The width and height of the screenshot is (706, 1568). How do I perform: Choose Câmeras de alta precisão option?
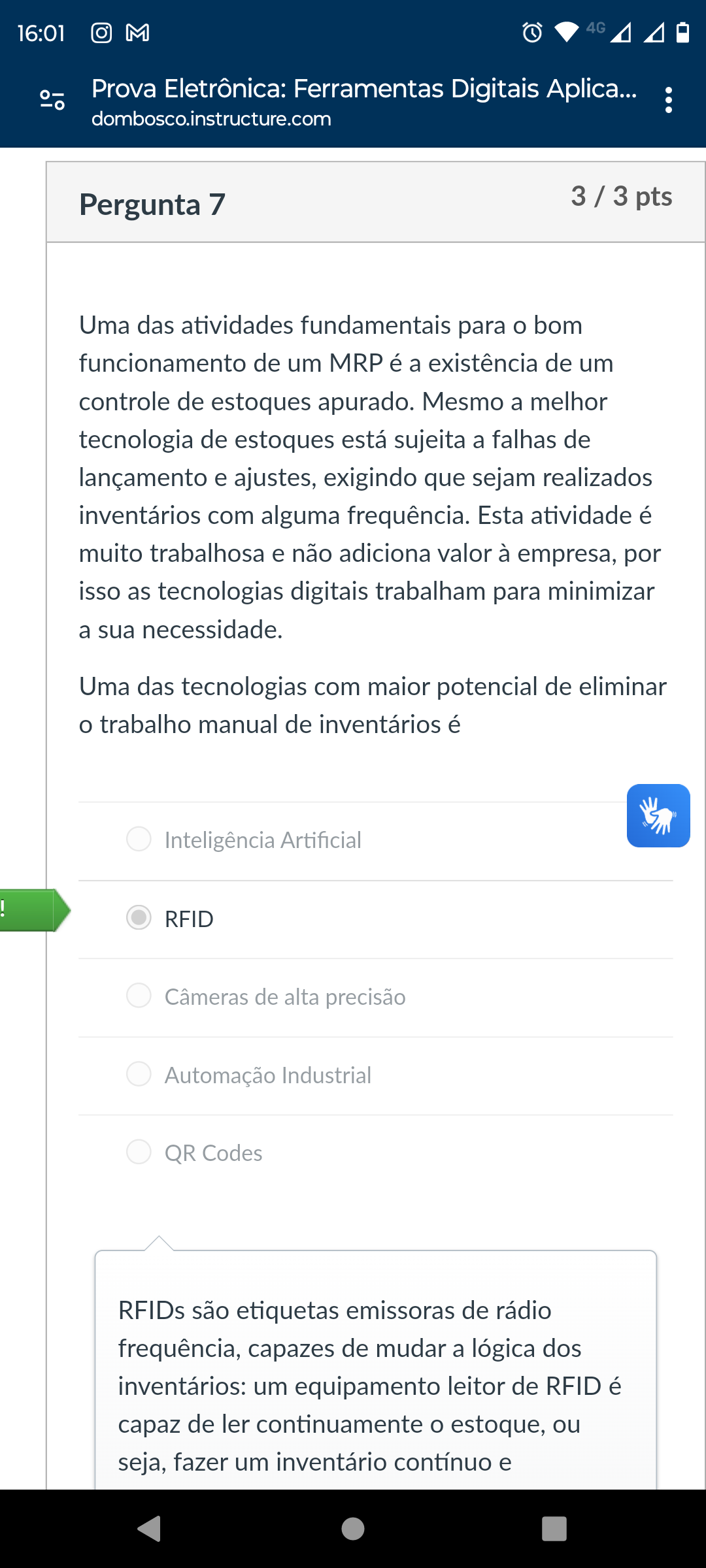[139, 996]
